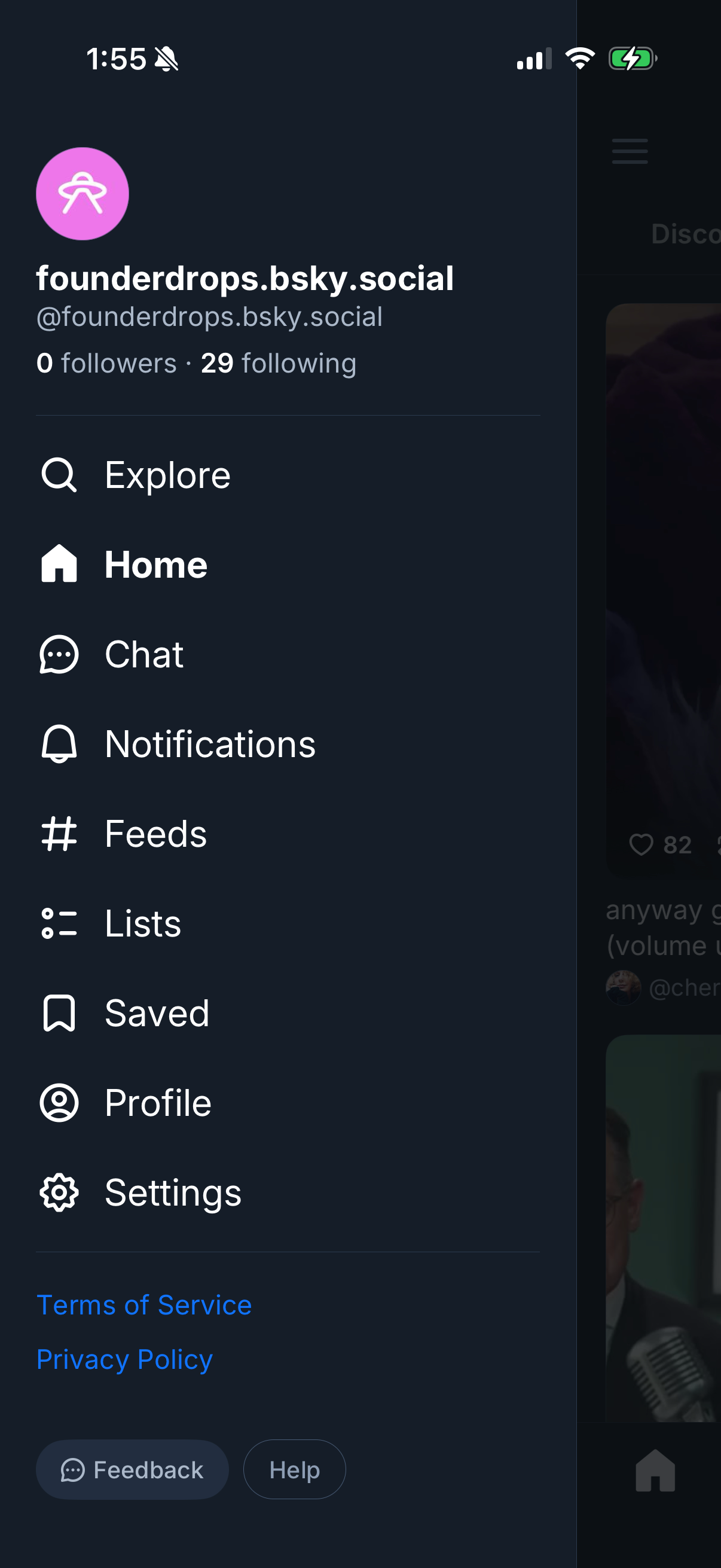Image resolution: width=721 pixels, height=1568 pixels.
Task: Collapse the drawer with the hamburger menu
Action: coord(629,152)
